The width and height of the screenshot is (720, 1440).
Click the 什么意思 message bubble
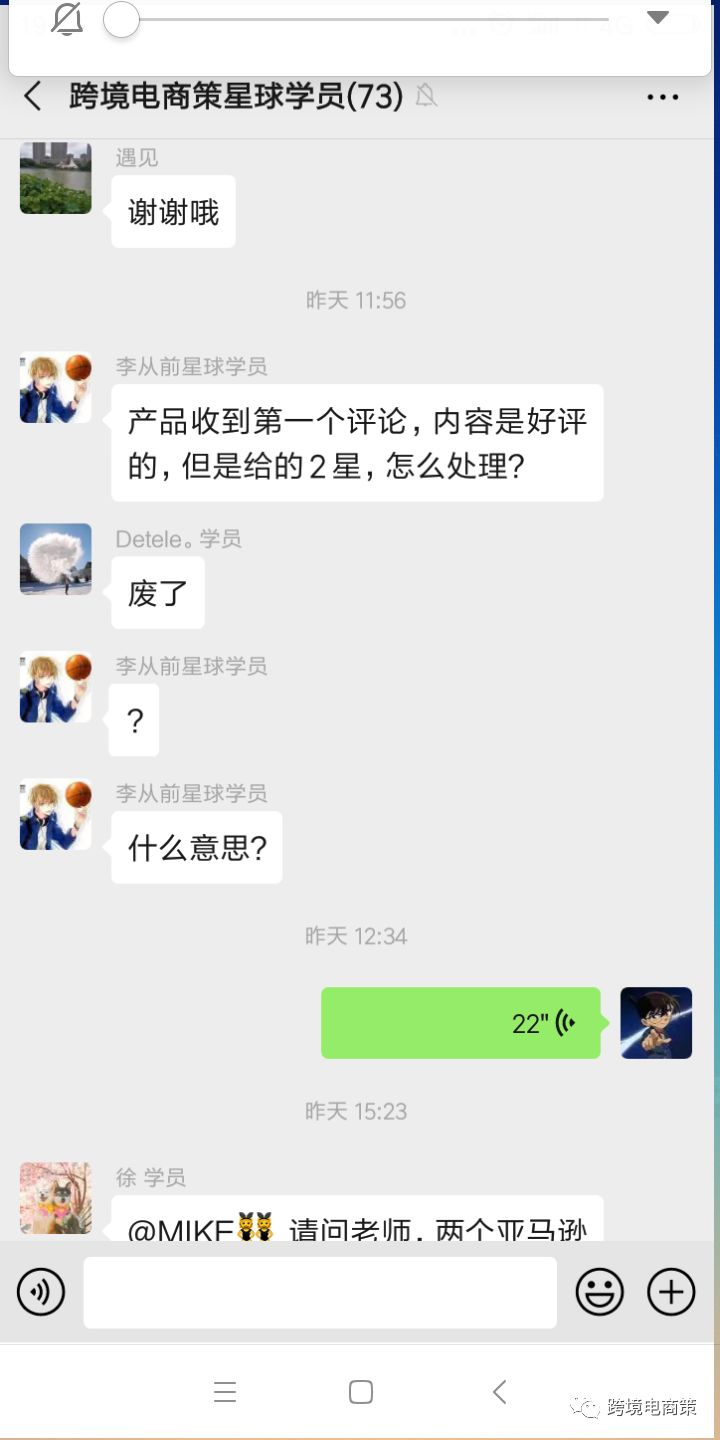(x=196, y=847)
